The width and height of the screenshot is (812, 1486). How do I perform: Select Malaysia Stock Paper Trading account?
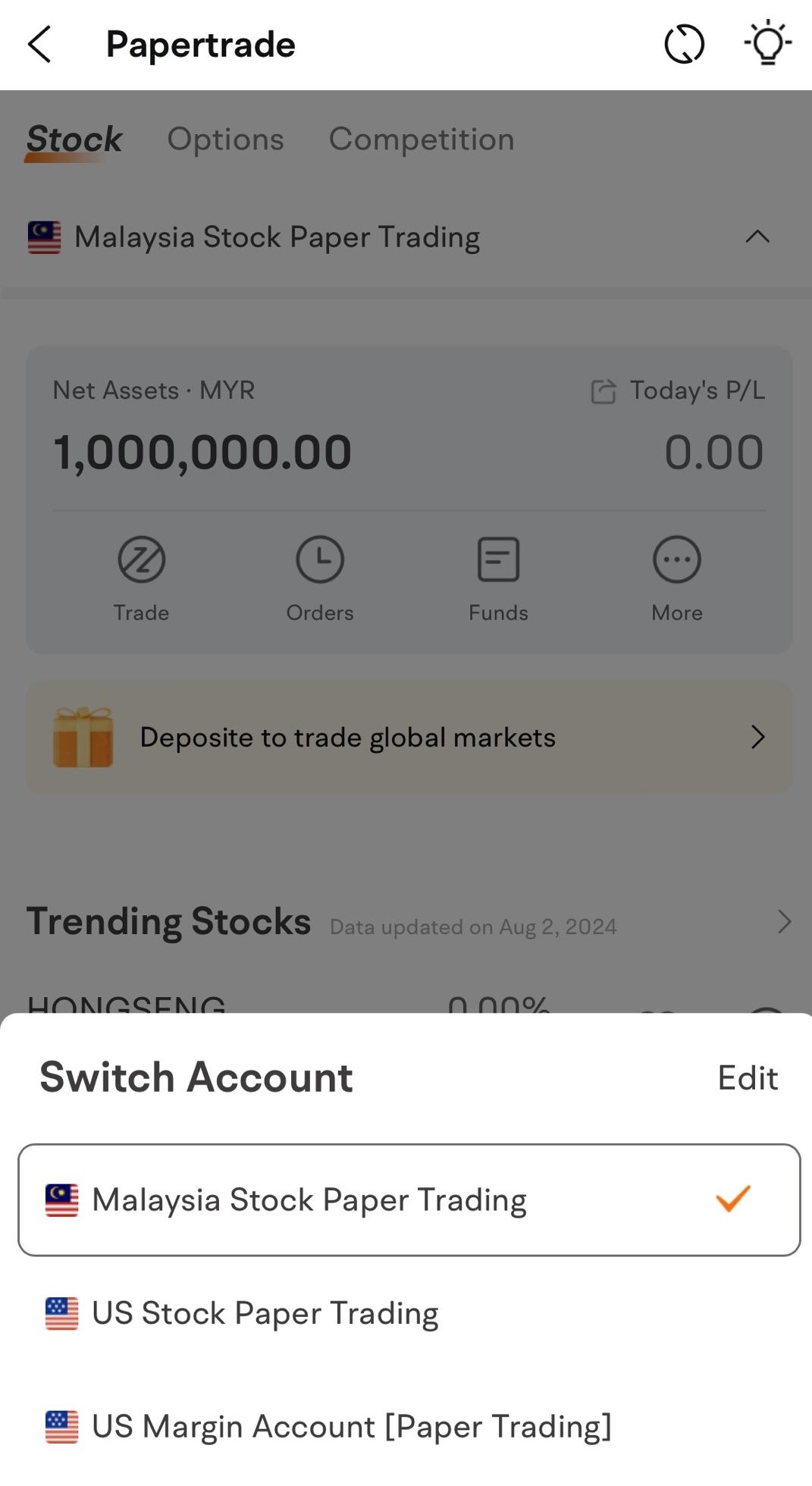(409, 1199)
